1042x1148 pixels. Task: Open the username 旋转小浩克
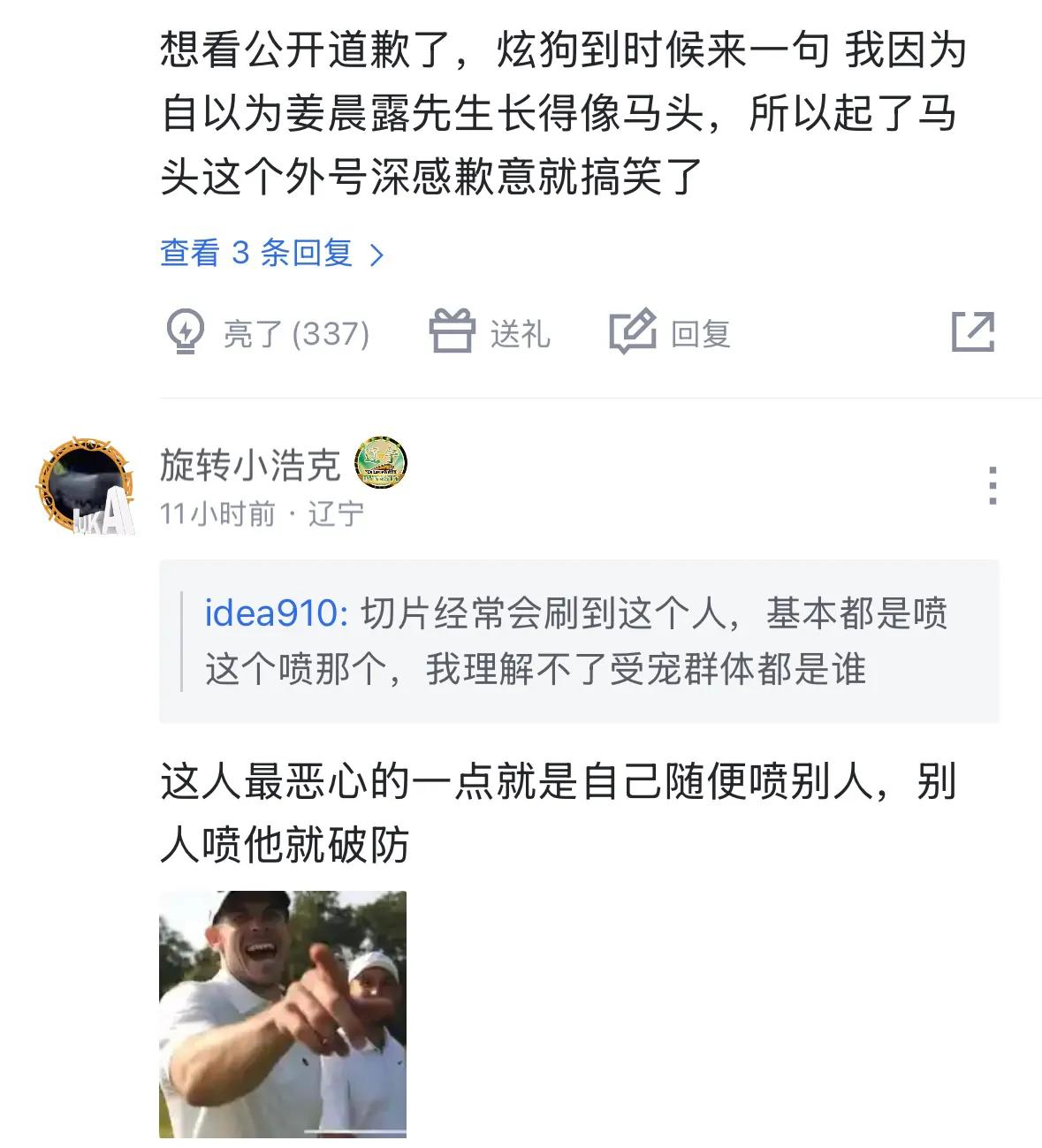tap(250, 465)
